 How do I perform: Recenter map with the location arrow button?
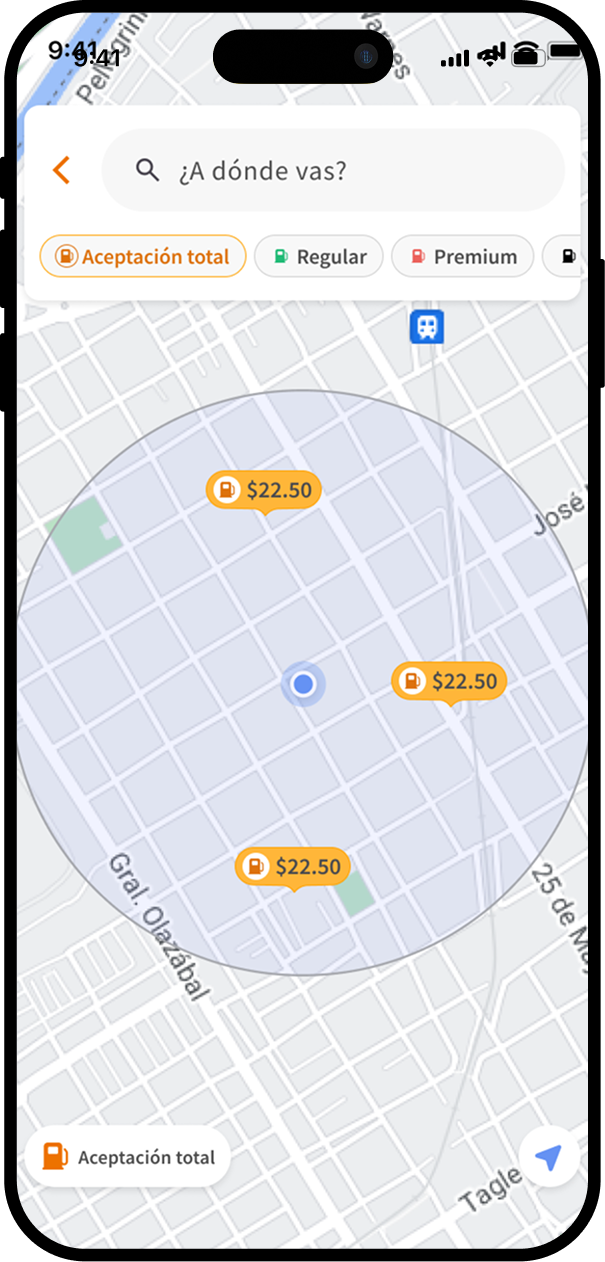[x=548, y=1157]
